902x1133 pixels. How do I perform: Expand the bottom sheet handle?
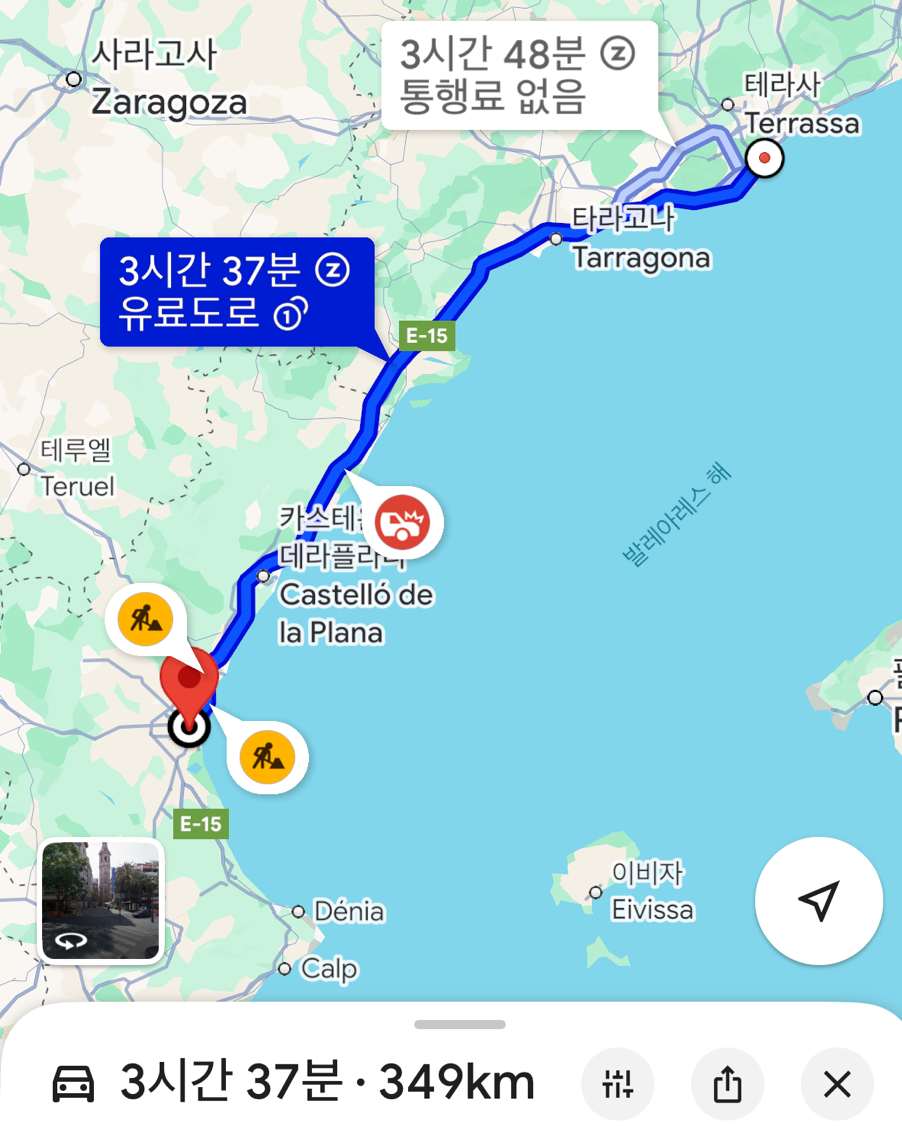[460, 1024]
